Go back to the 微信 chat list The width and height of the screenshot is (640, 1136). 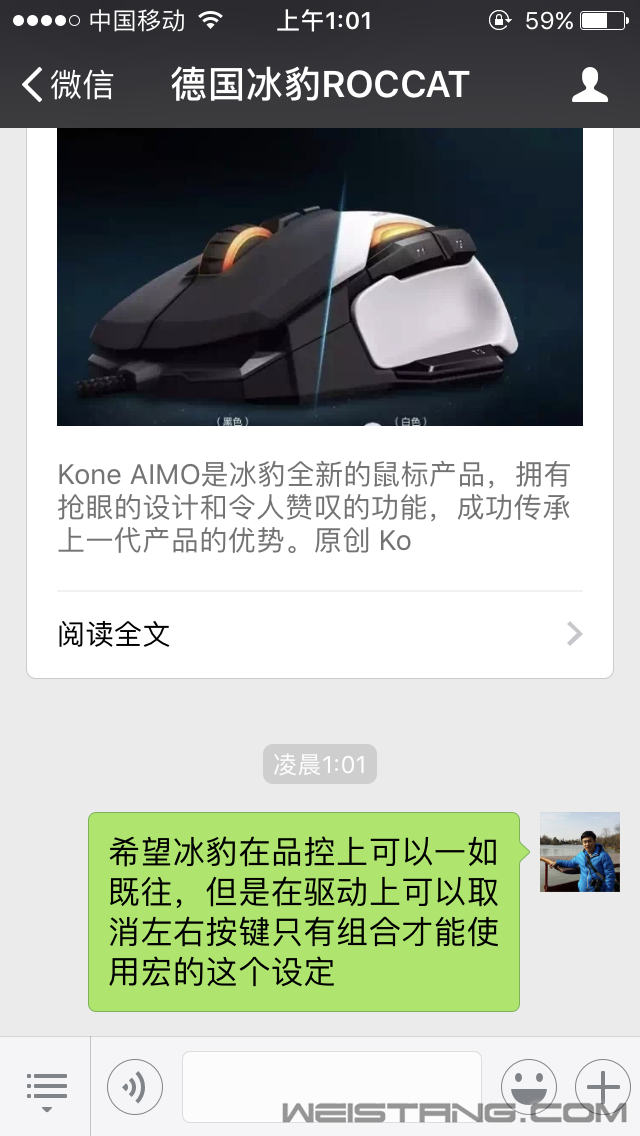(66, 85)
